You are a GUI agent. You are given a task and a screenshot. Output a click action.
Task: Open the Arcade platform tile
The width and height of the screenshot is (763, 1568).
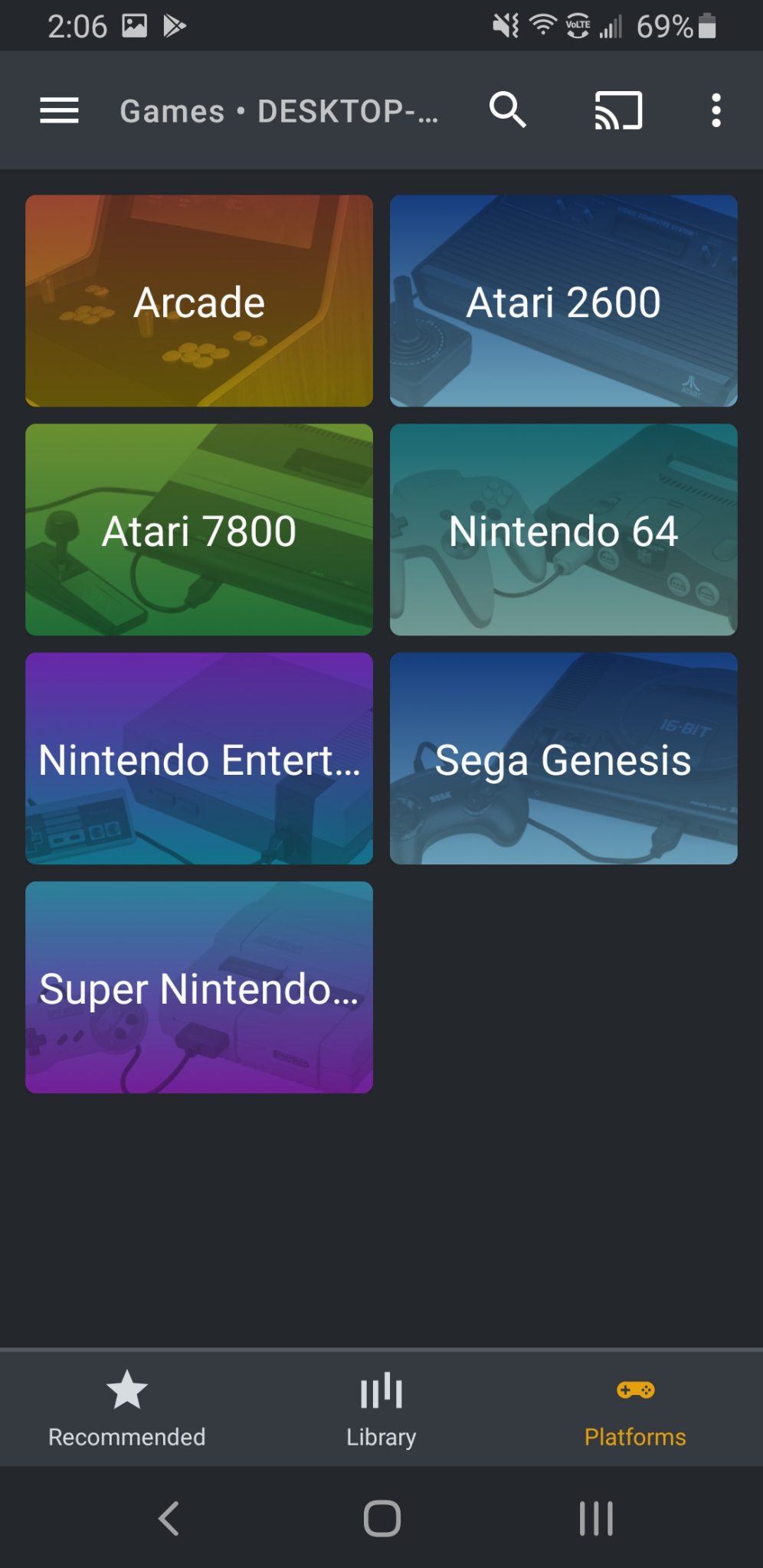pos(199,301)
